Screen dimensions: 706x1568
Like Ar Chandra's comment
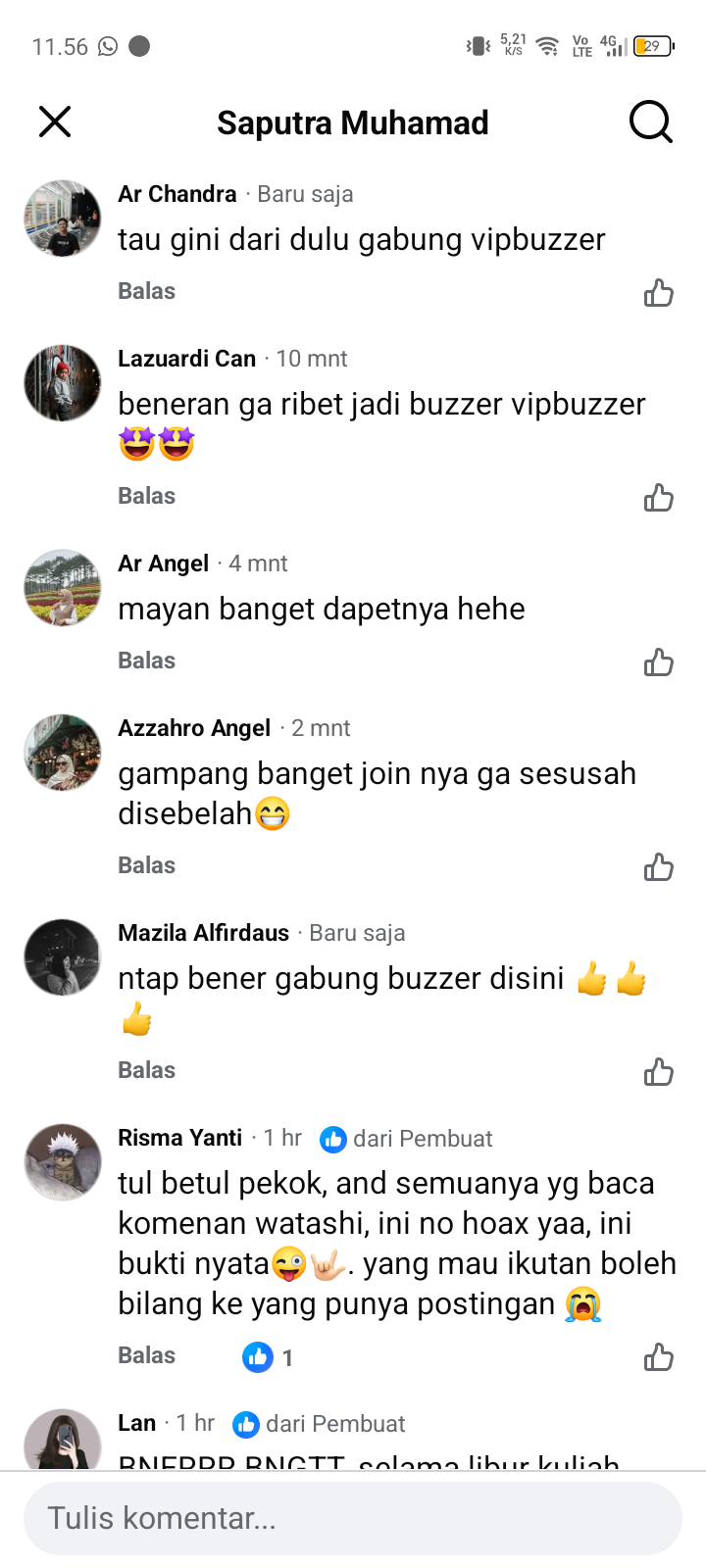coord(659,293)
